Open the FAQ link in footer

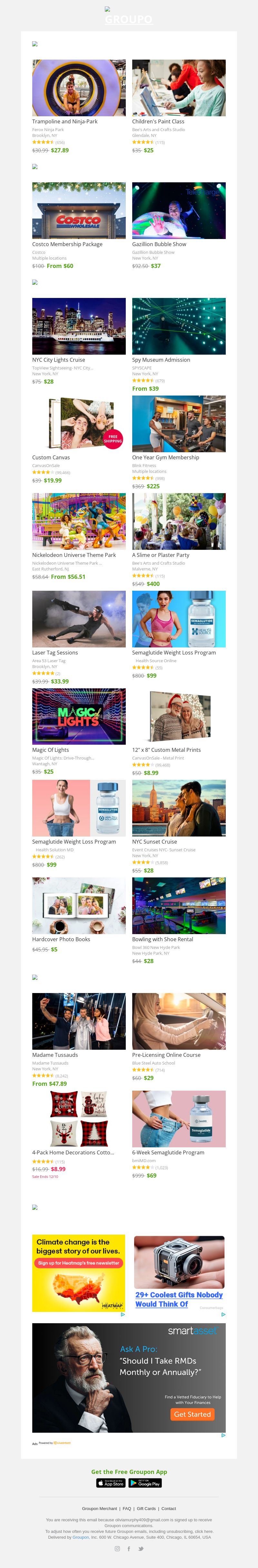(127, 1508)
